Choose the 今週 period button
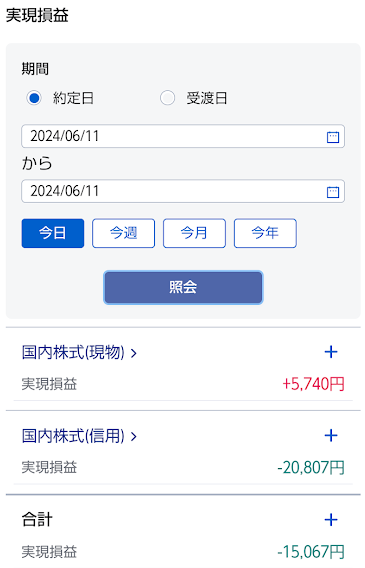 point(123,233)
